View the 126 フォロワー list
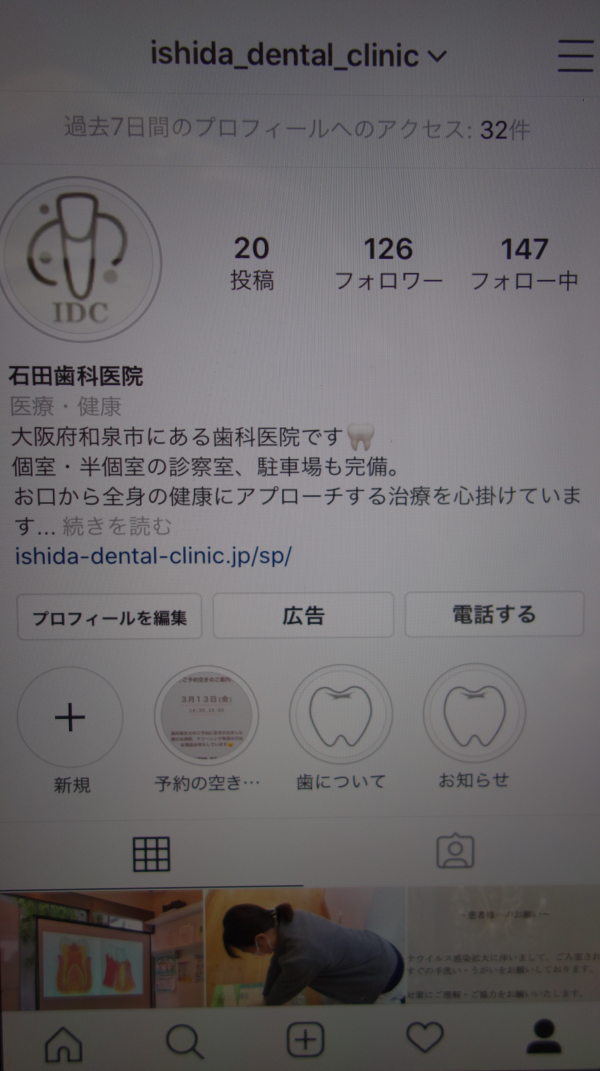Image resolution: width=600 pixels, height=1071 pixels. point(388,263)
